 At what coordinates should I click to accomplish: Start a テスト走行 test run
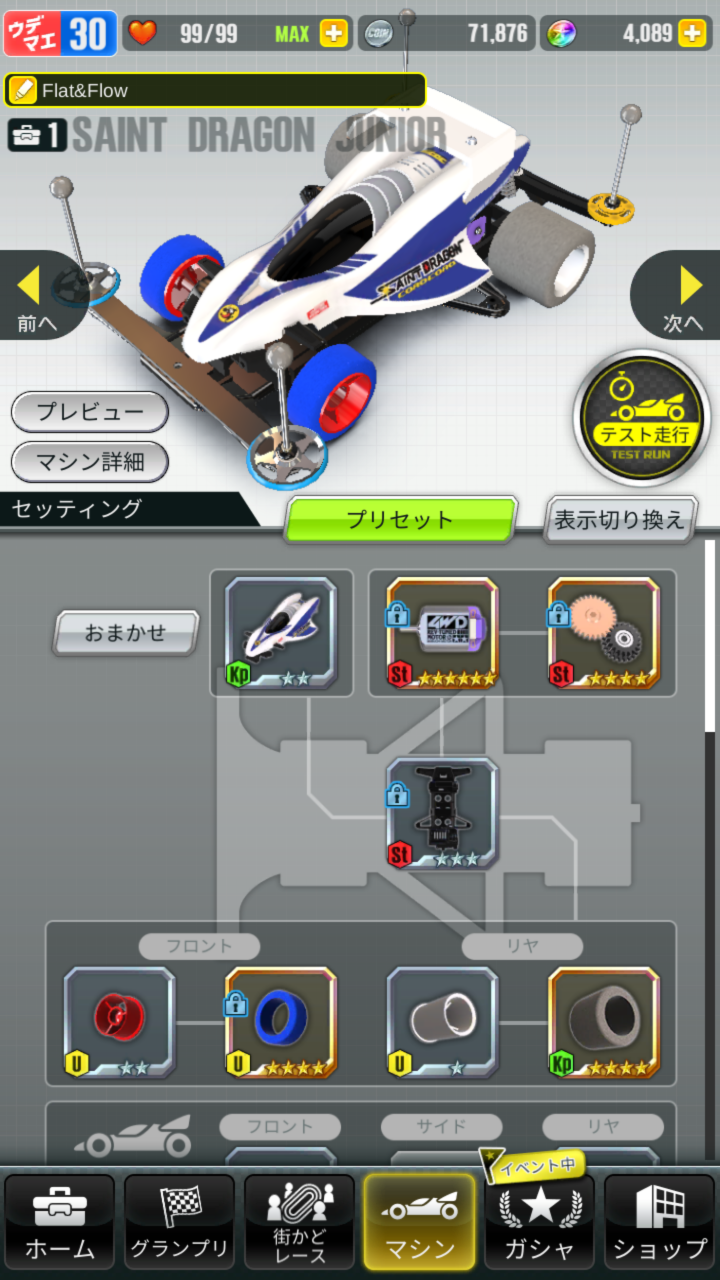(642, 418)
